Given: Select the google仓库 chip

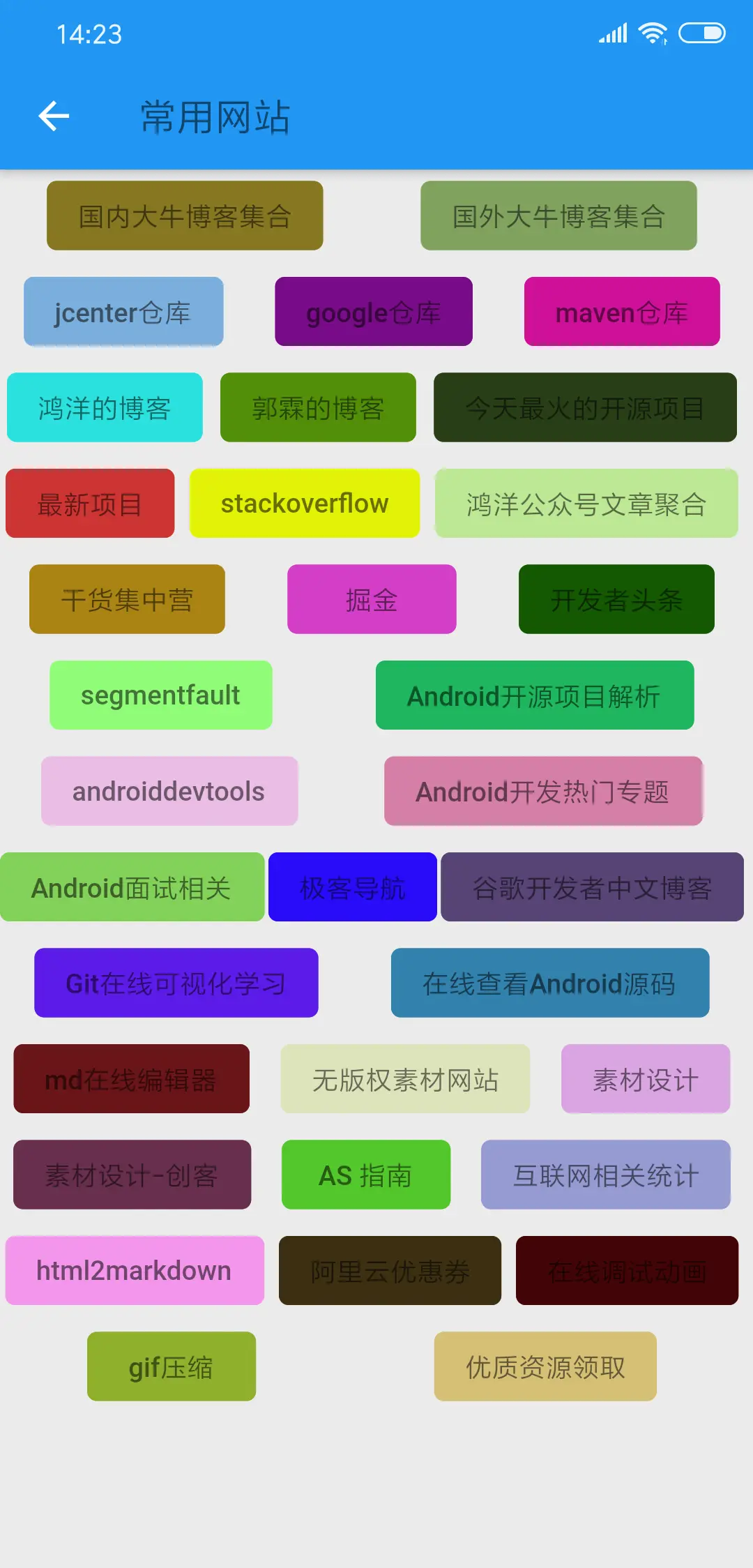Looking at the screenshot, I should click(374, 312).
